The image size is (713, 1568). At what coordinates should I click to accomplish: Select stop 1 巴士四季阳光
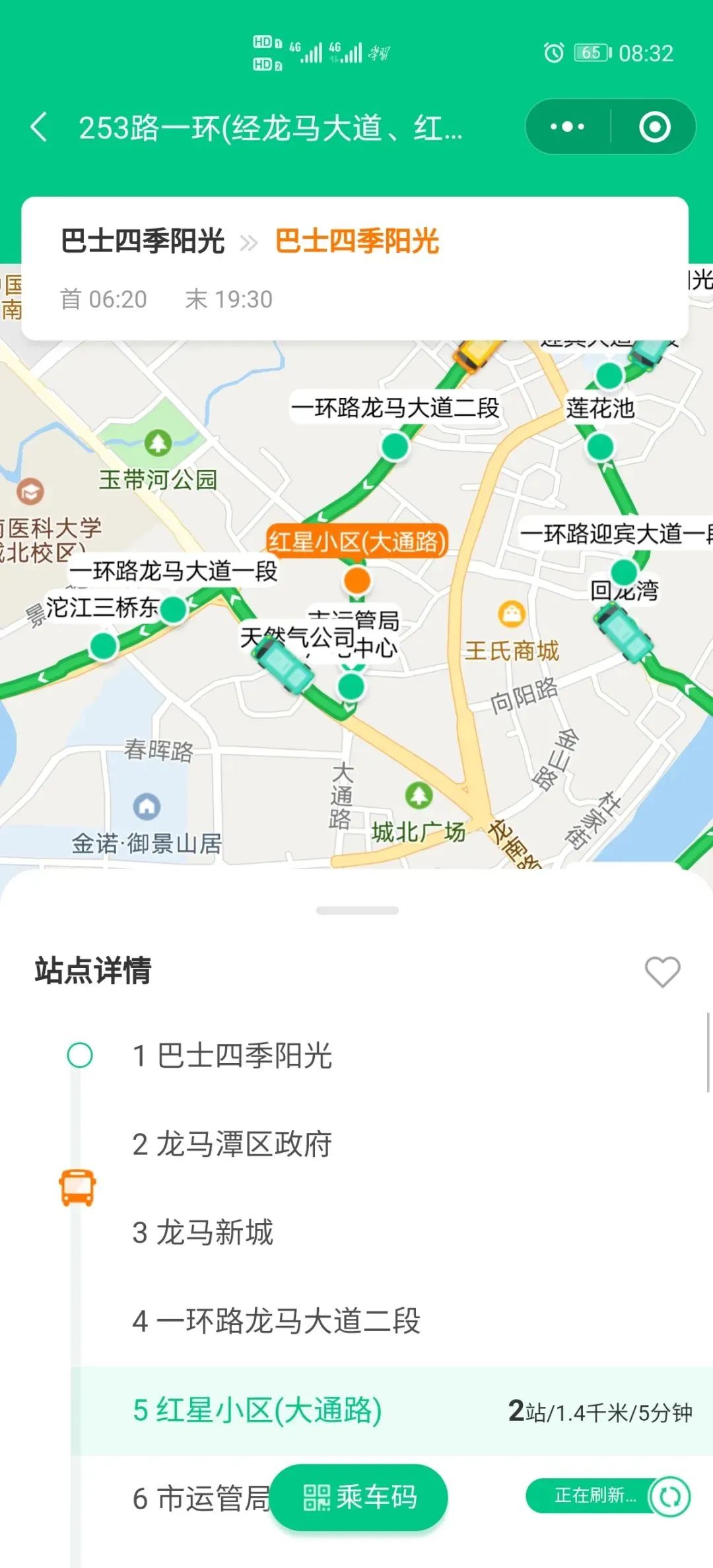(244, 1055)
